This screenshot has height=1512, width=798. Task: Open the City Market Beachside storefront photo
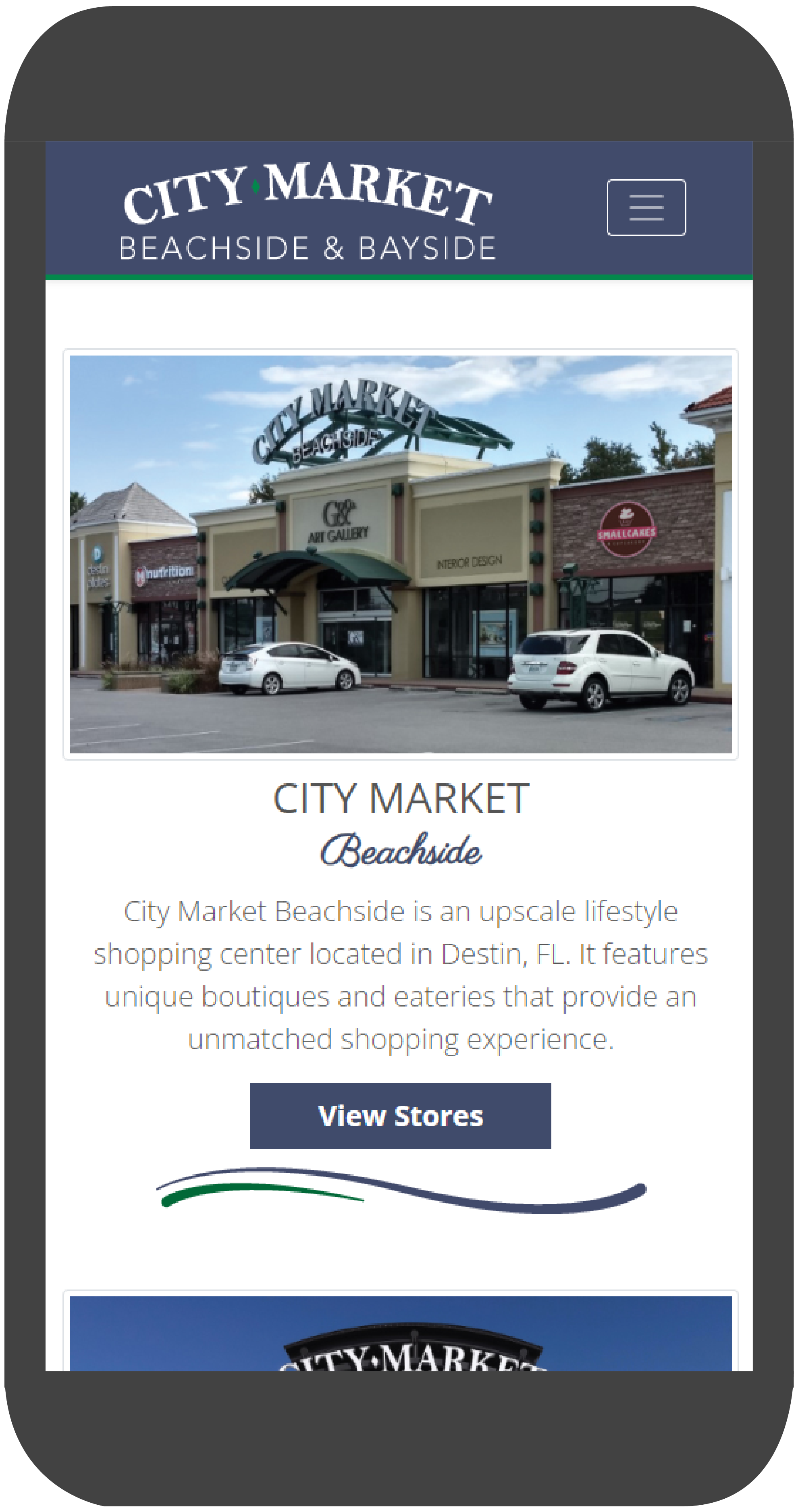coord(400,553)
